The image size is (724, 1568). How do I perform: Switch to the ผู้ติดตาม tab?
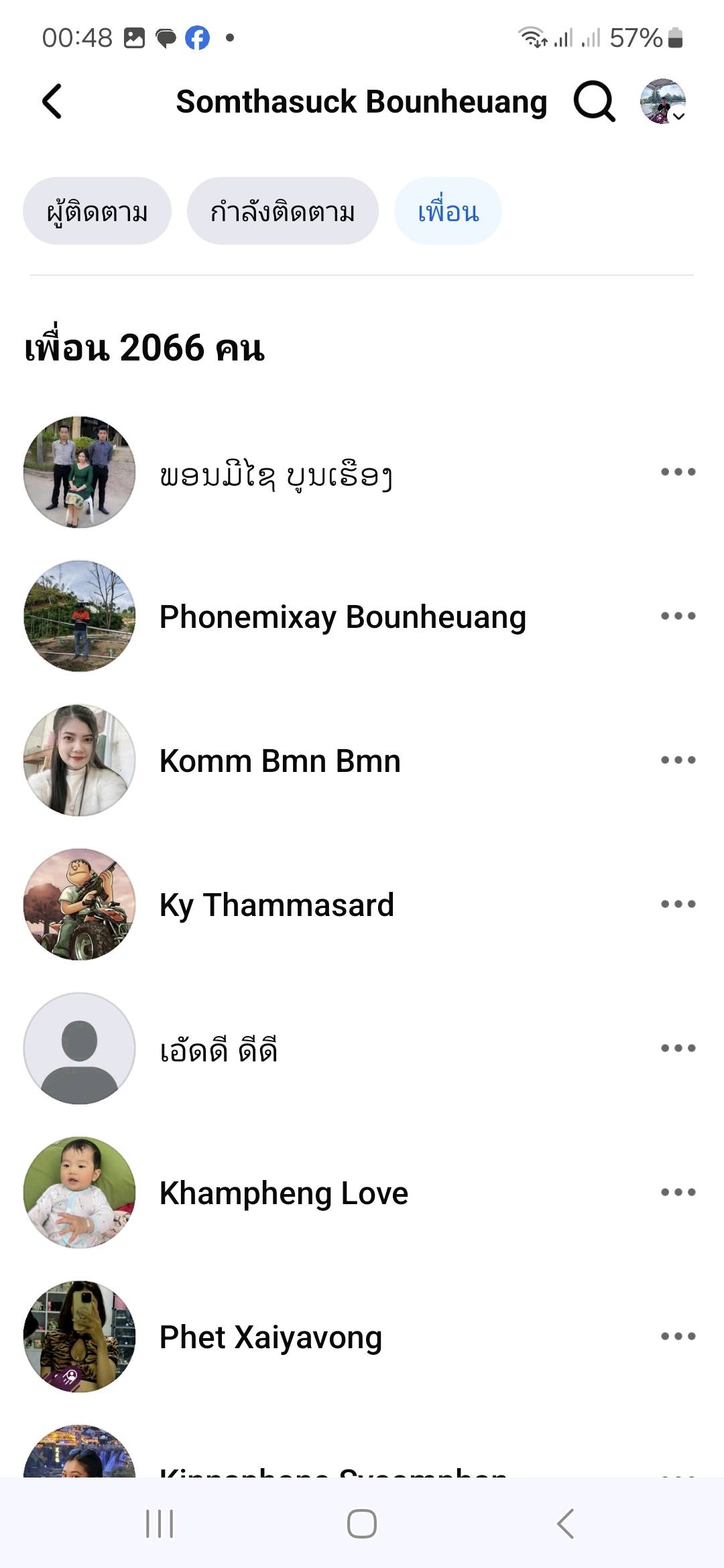tap(97, 211)
